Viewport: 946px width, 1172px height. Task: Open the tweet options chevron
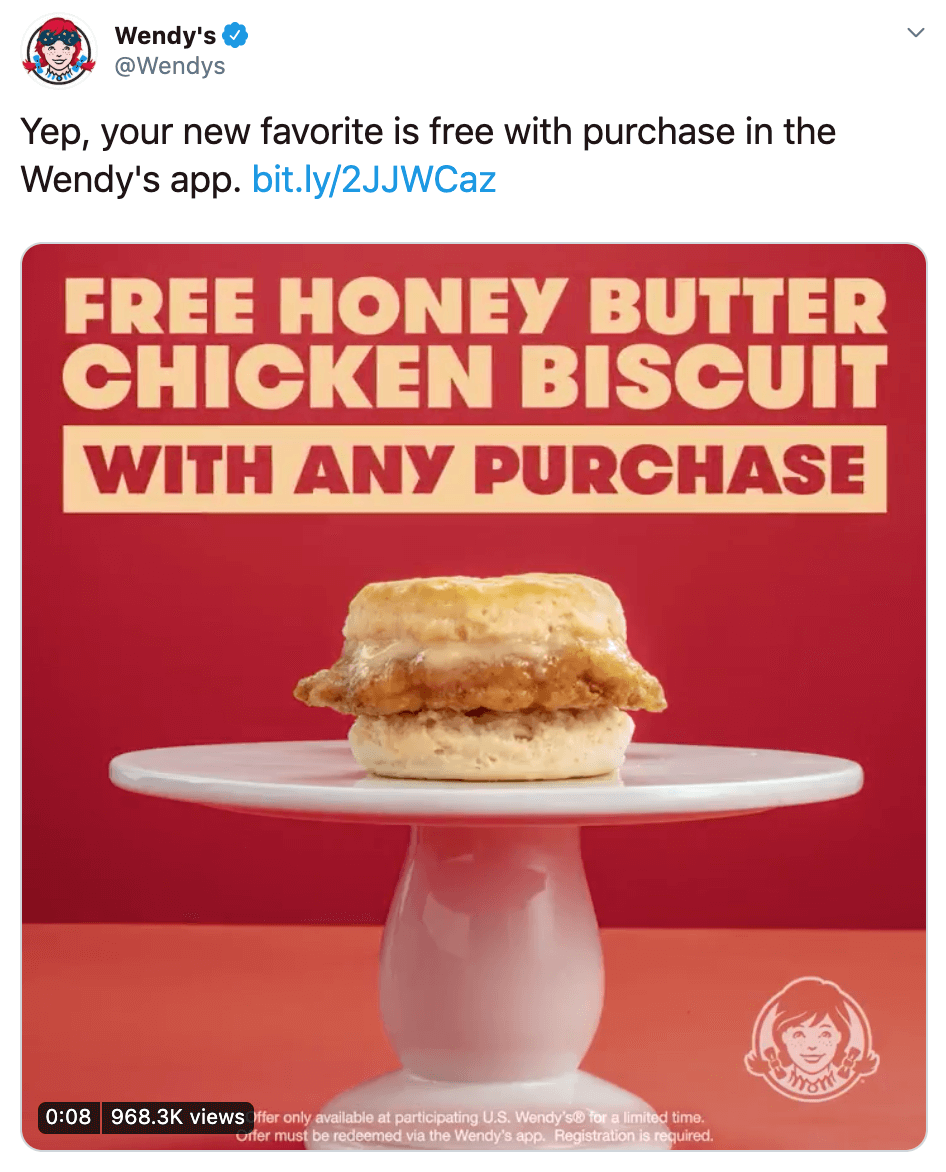click(915, 33)
